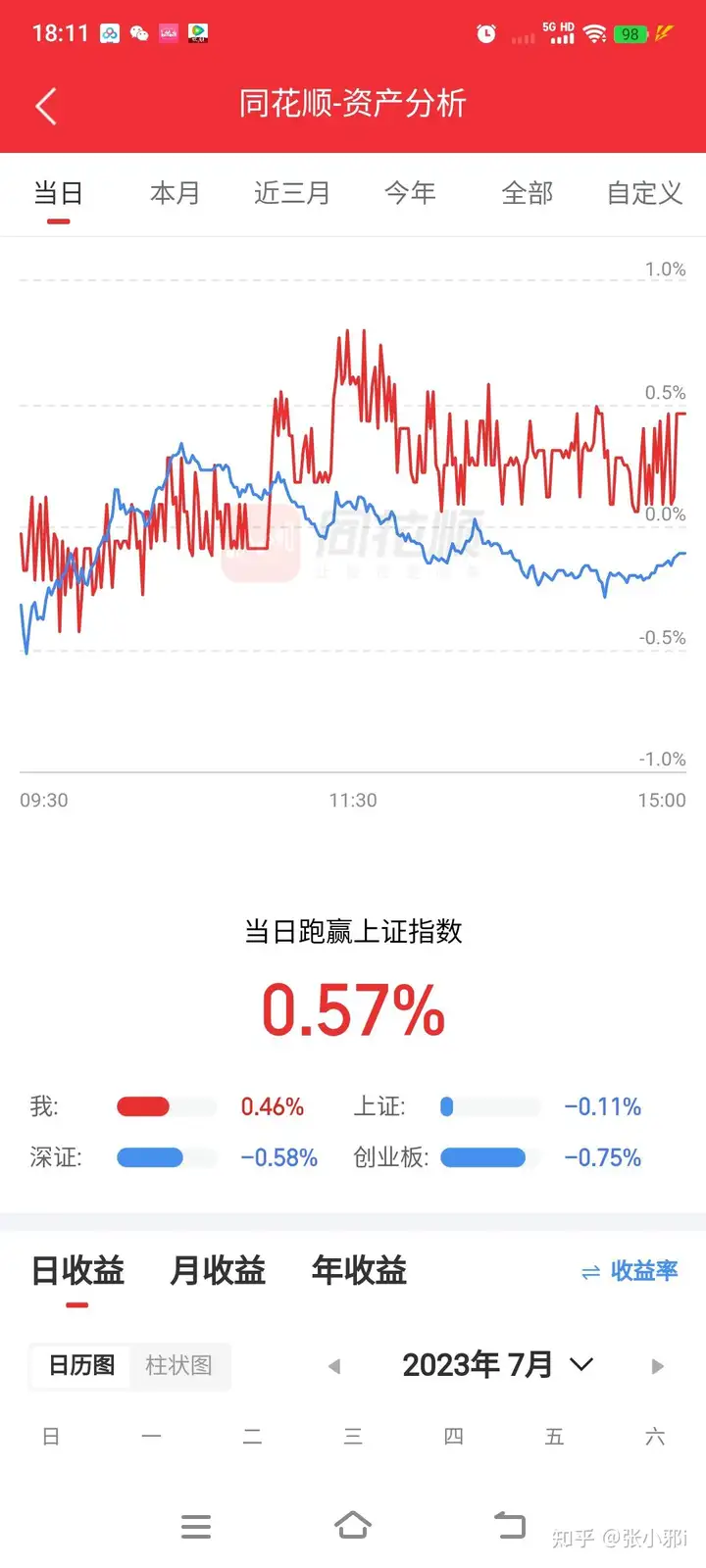Image resolution: width=706 pixels, height=1568 pixels.
Task: Select the 当日 tab
Action: tap(58, 193)
